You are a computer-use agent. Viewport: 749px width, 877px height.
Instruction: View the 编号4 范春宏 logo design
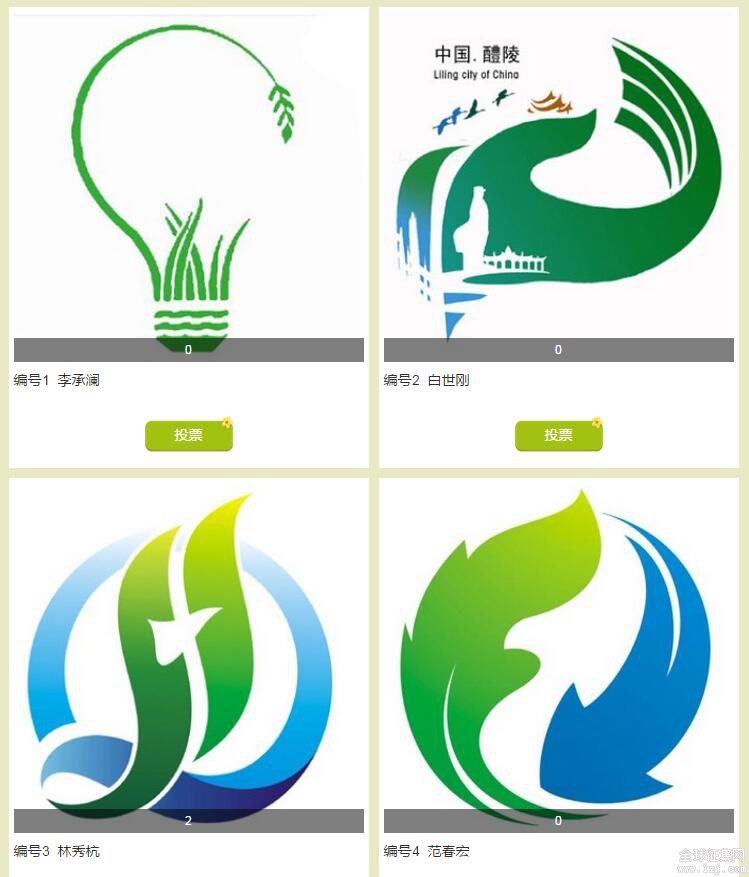pyautogui.click(x=558, y=650)
